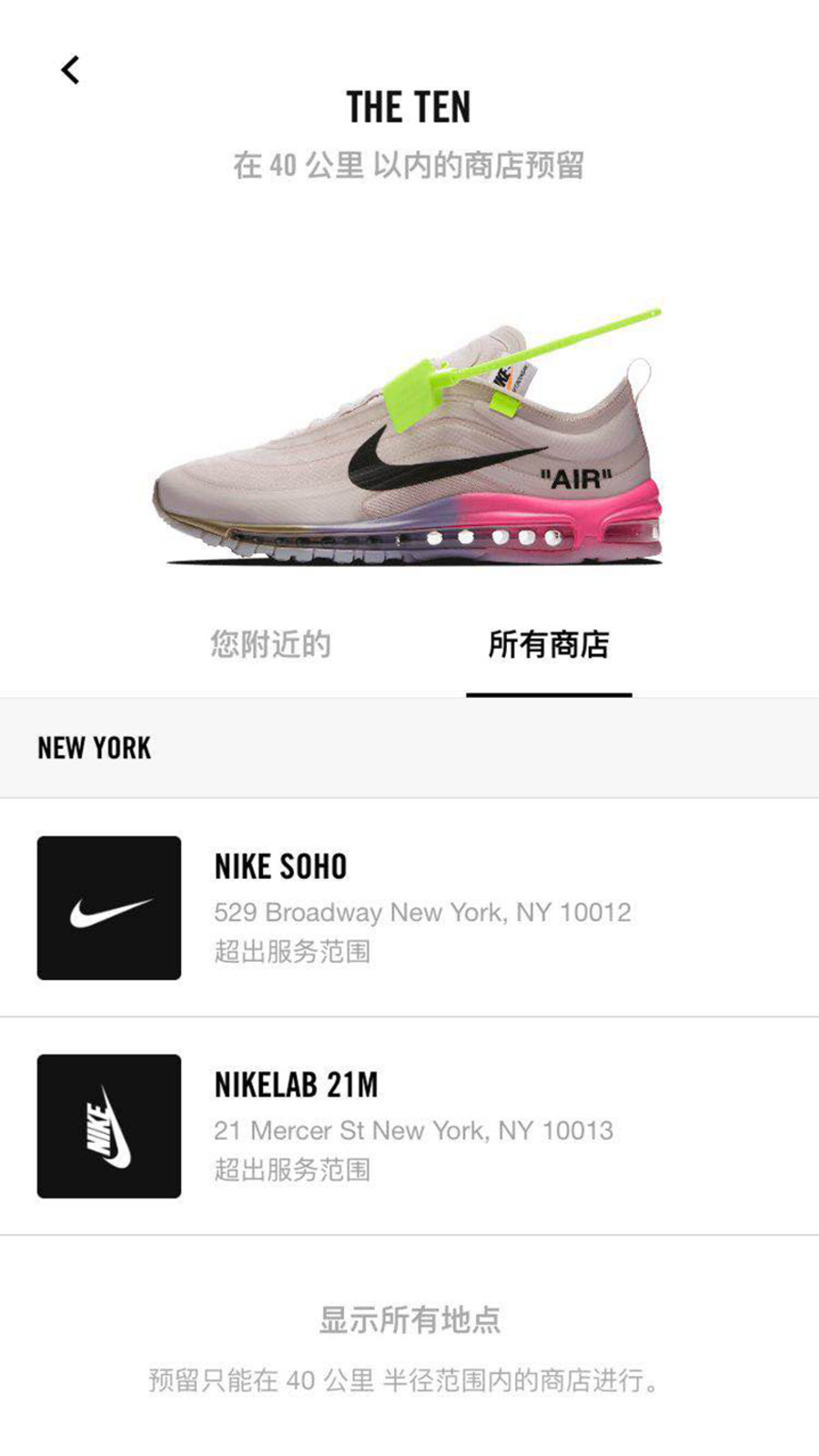The width and height of the screenshot is (819, 1456).
Task: Switch to the 您附近的 tab
Action: [270, 644]
